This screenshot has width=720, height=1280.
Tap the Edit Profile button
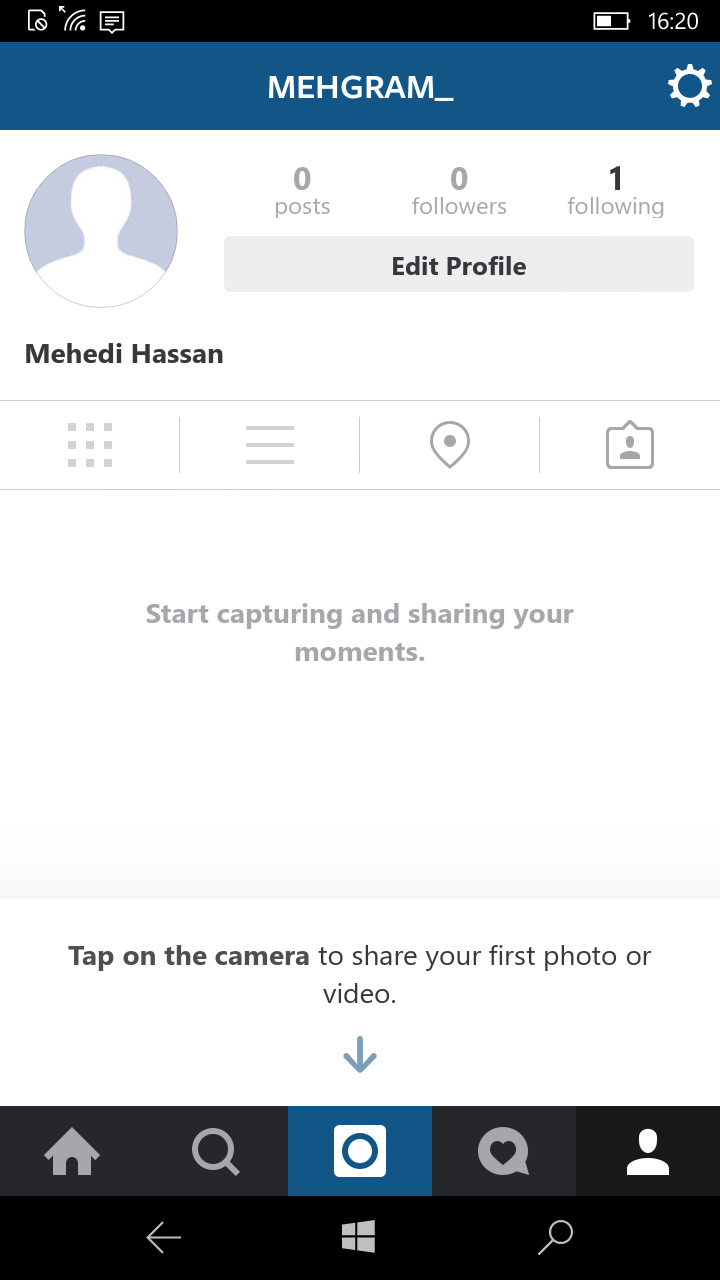[458, 265]
